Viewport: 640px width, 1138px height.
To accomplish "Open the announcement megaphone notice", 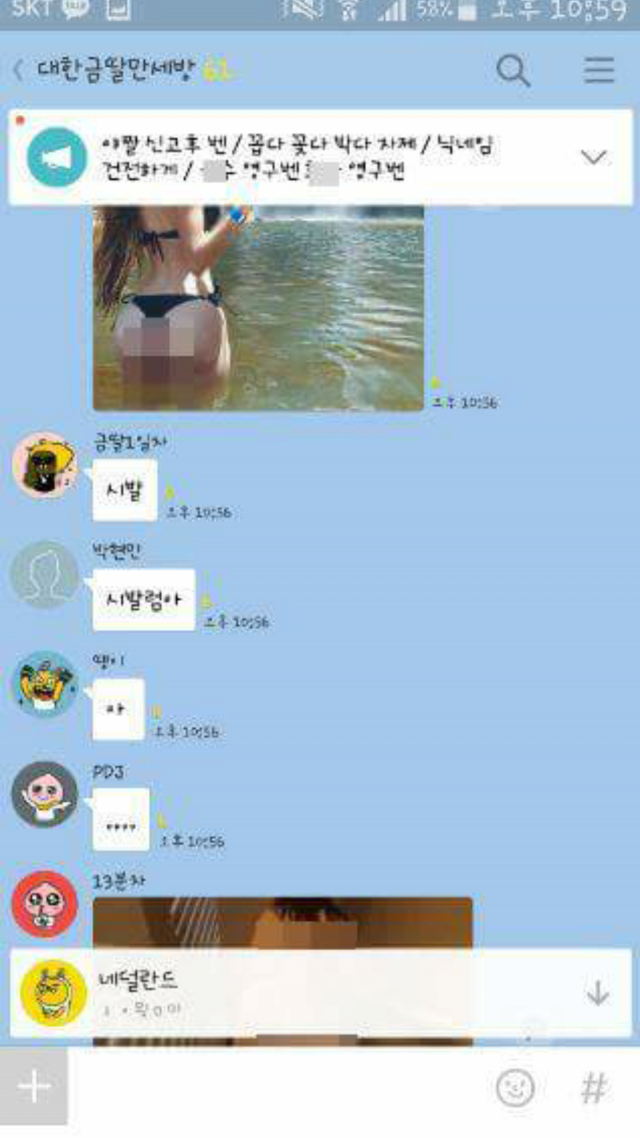I will pos(57,157).
